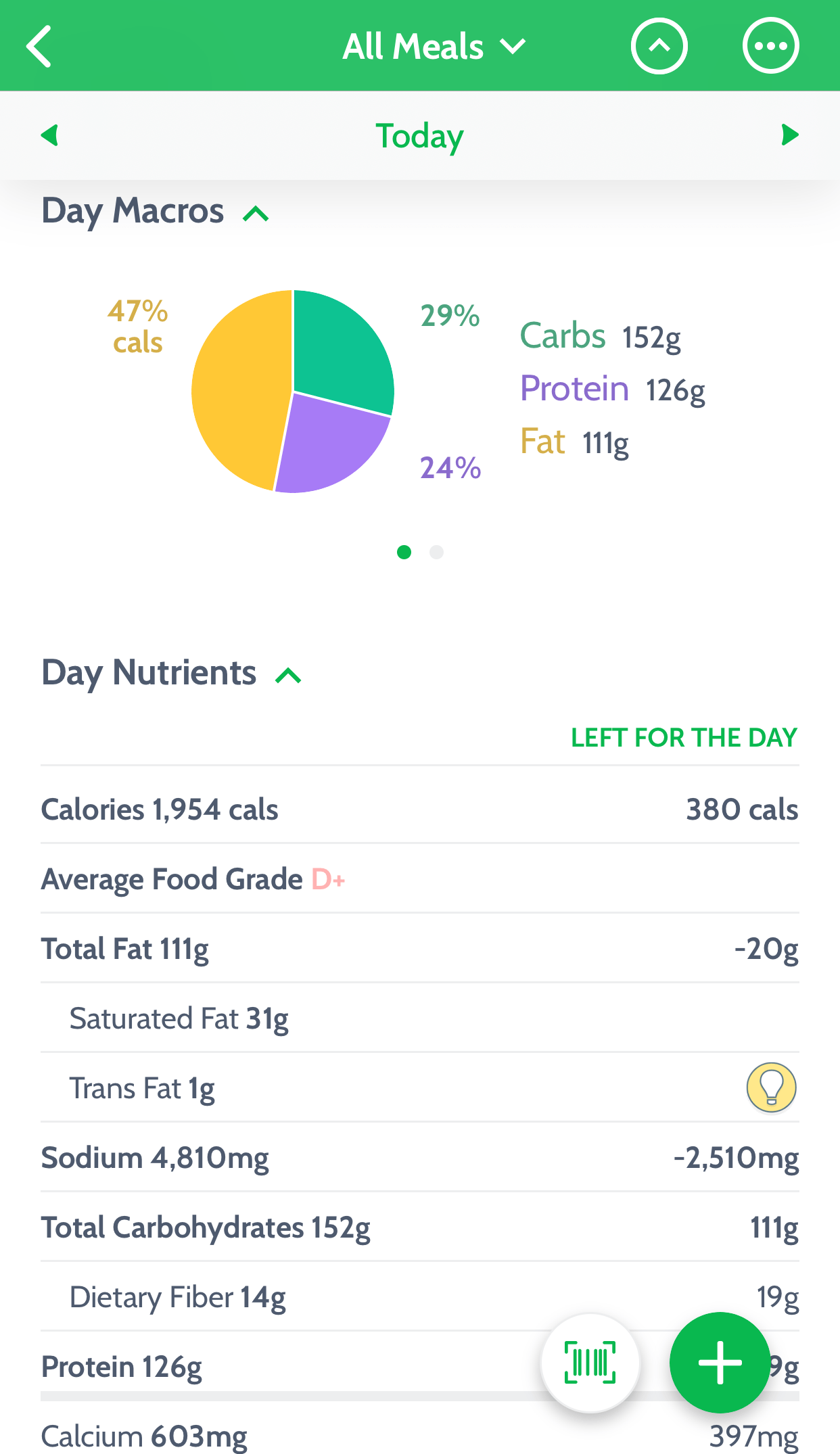Viewport: 840px width, 1454px height.
Task: Open the more options menu
Action: (x=770, y=47)
